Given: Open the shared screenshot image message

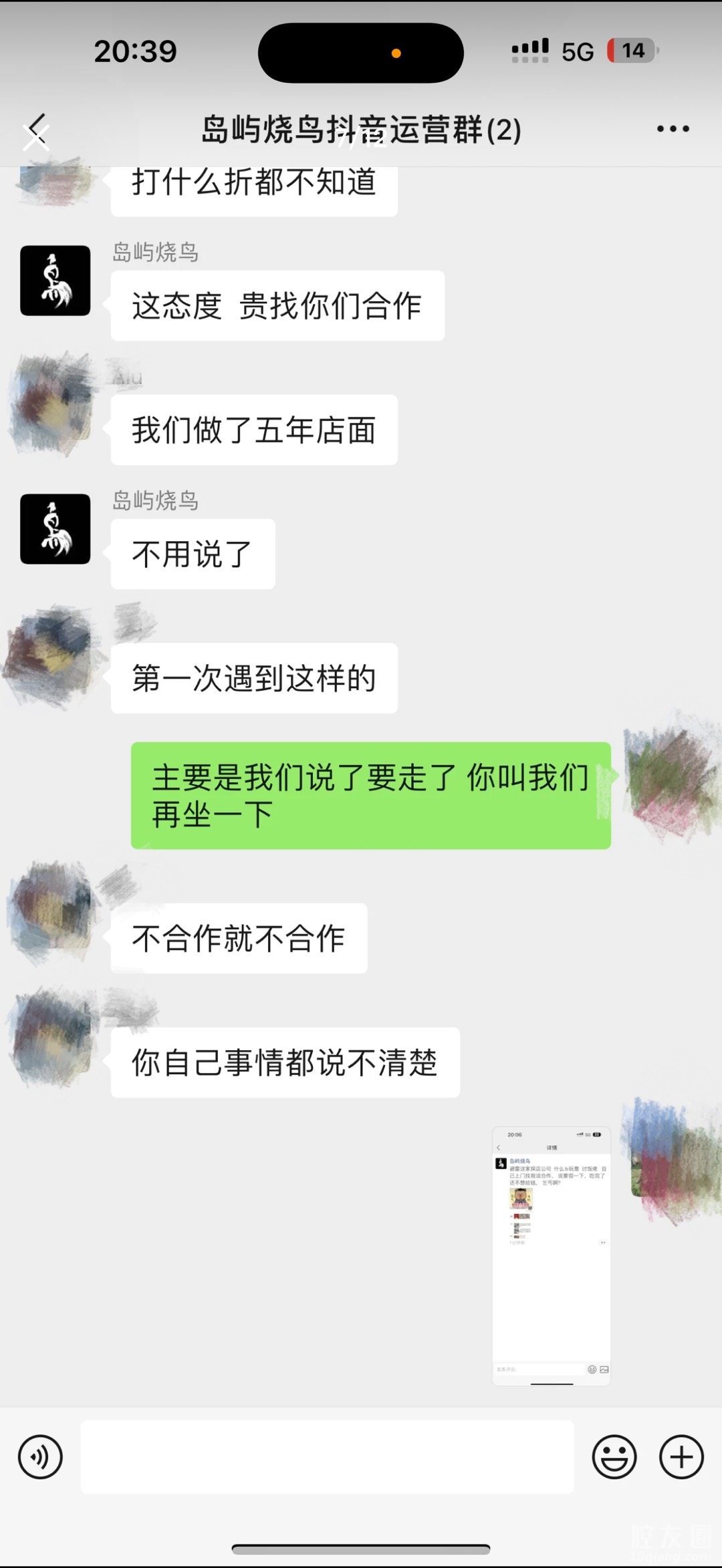Looking at the screenshot, I should coord(552,1256).
